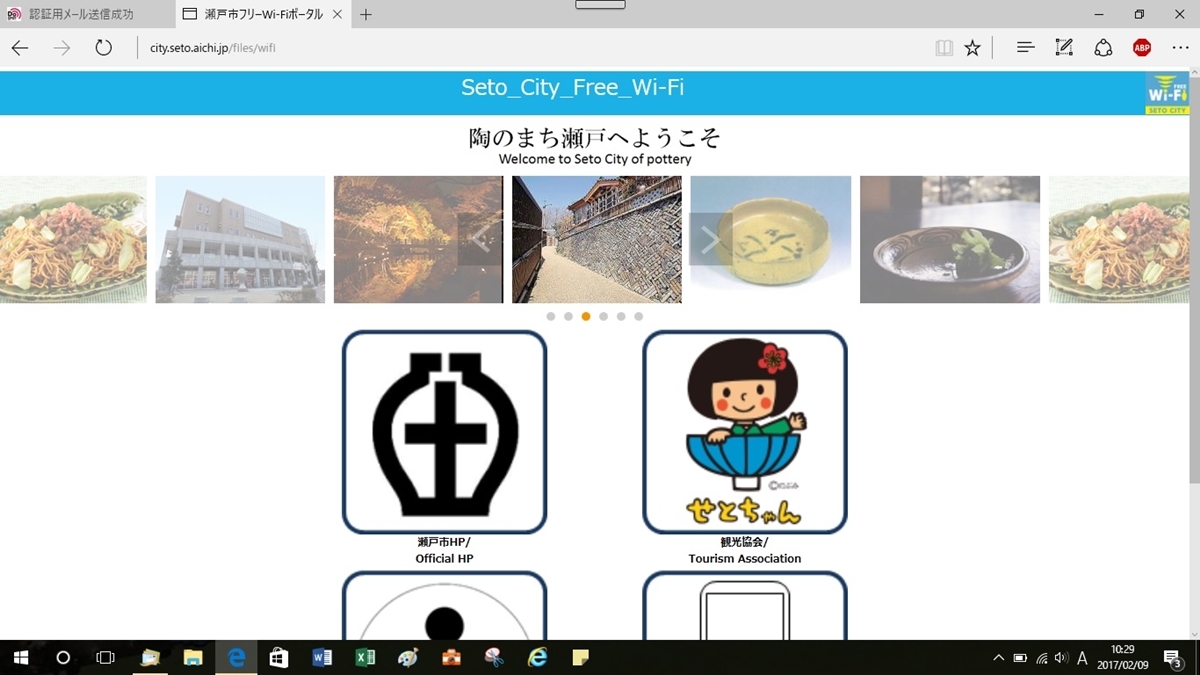Launch Excel from the taskbar

coord(365,657)
